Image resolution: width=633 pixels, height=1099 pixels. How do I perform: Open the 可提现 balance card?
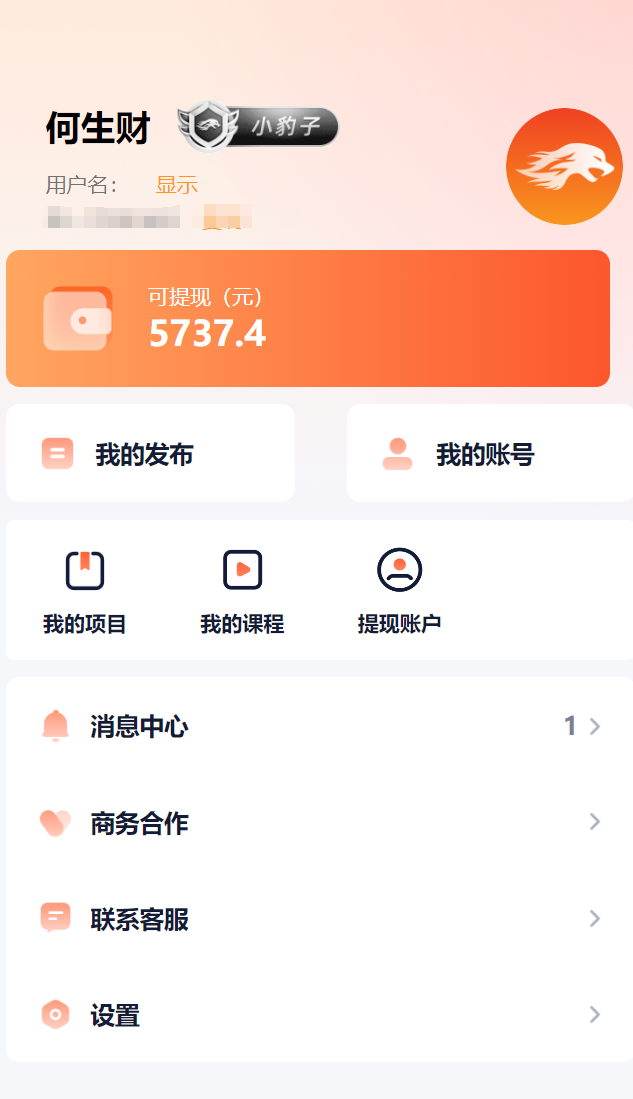308,318
